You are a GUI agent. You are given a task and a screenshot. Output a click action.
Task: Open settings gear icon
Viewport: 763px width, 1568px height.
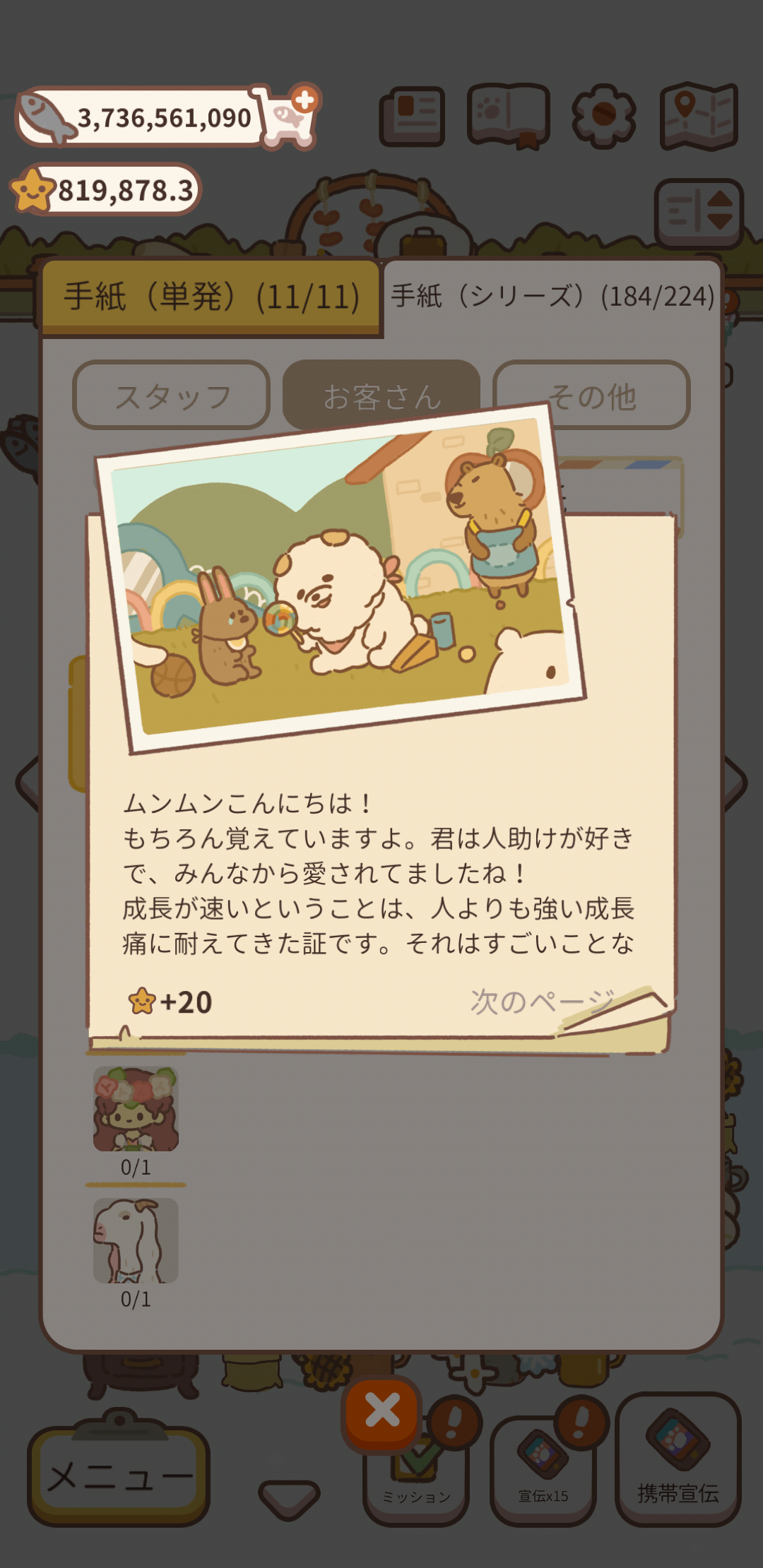tap(603, 116)
